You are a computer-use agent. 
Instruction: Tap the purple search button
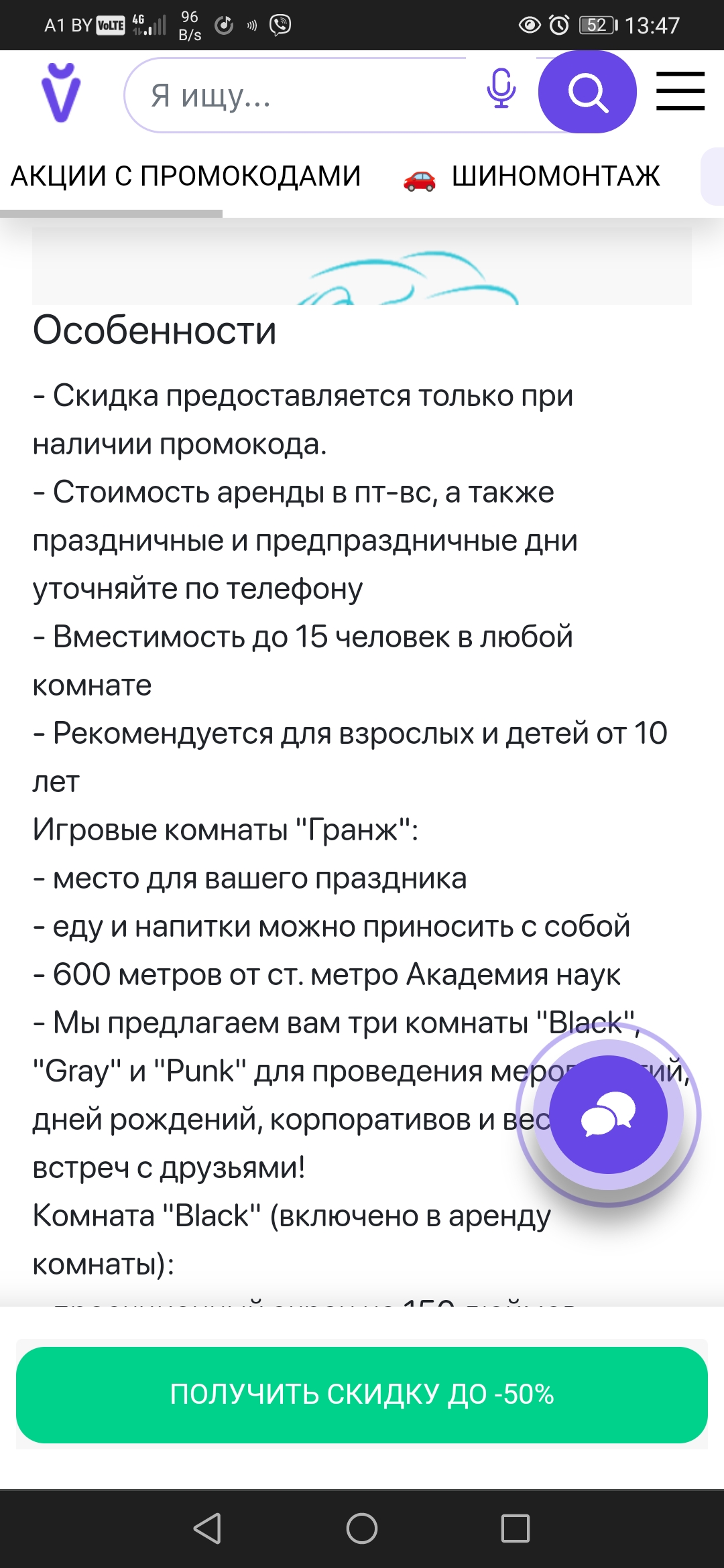point(587,92)
